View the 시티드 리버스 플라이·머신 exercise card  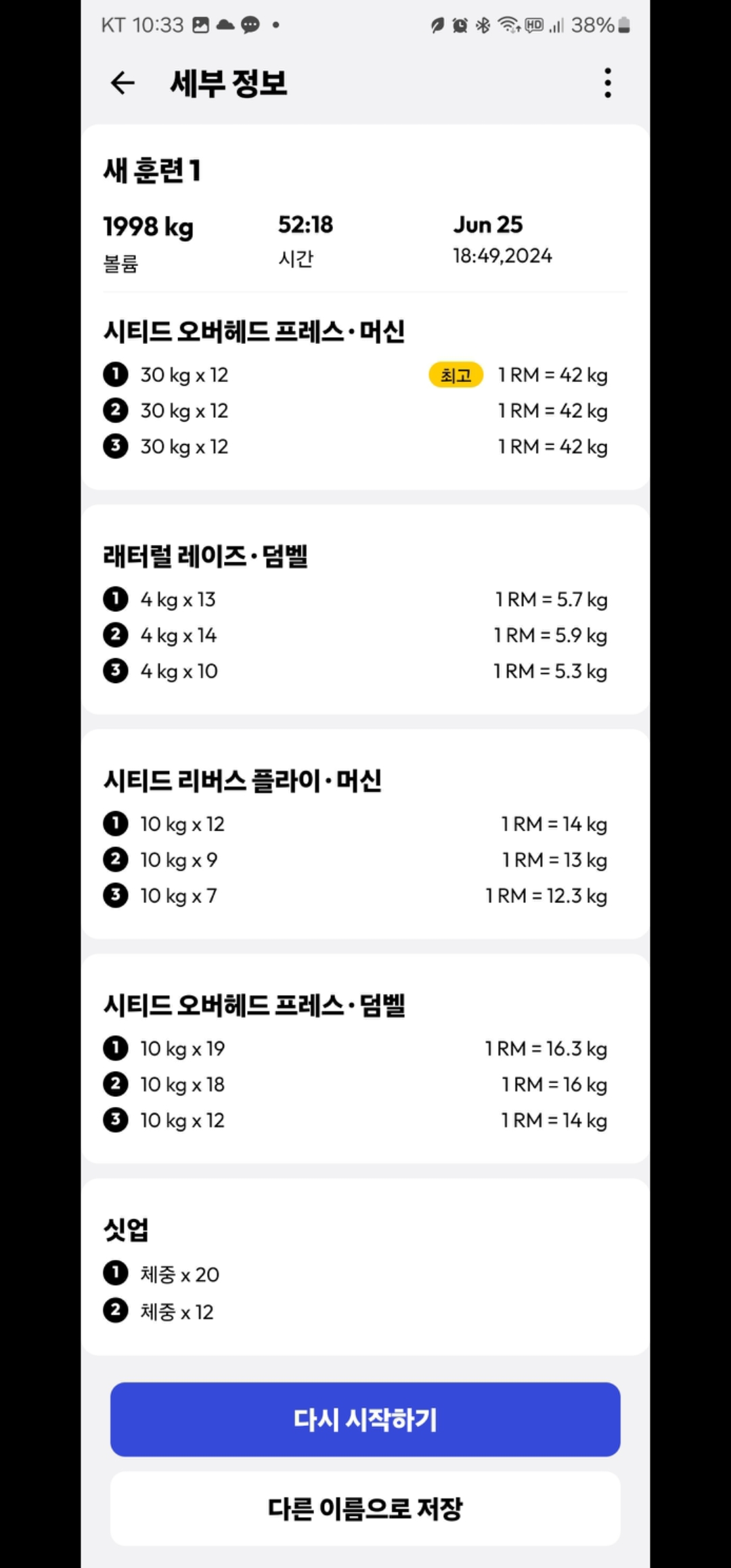click(365, 834)
